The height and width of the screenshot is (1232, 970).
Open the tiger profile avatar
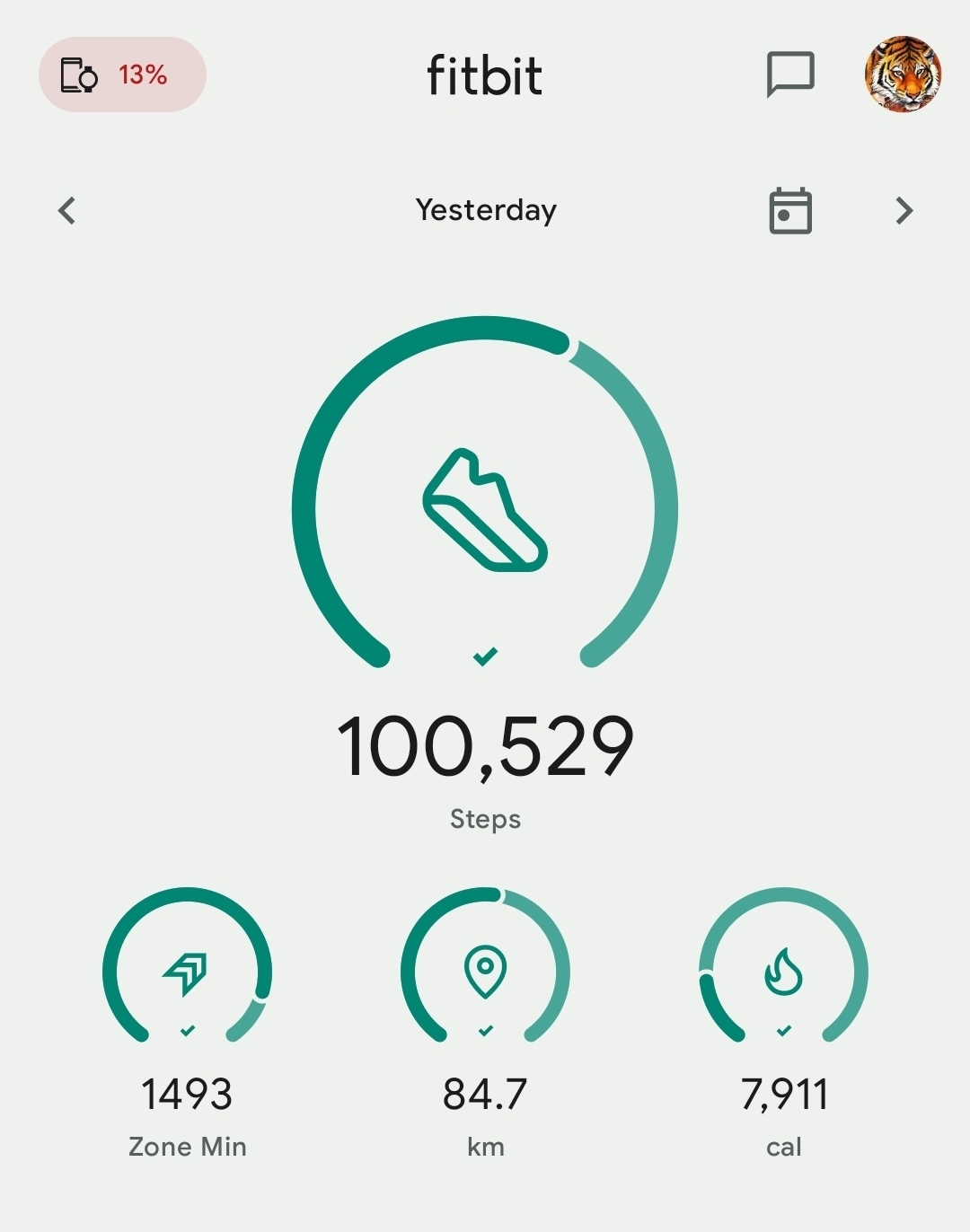903,75
